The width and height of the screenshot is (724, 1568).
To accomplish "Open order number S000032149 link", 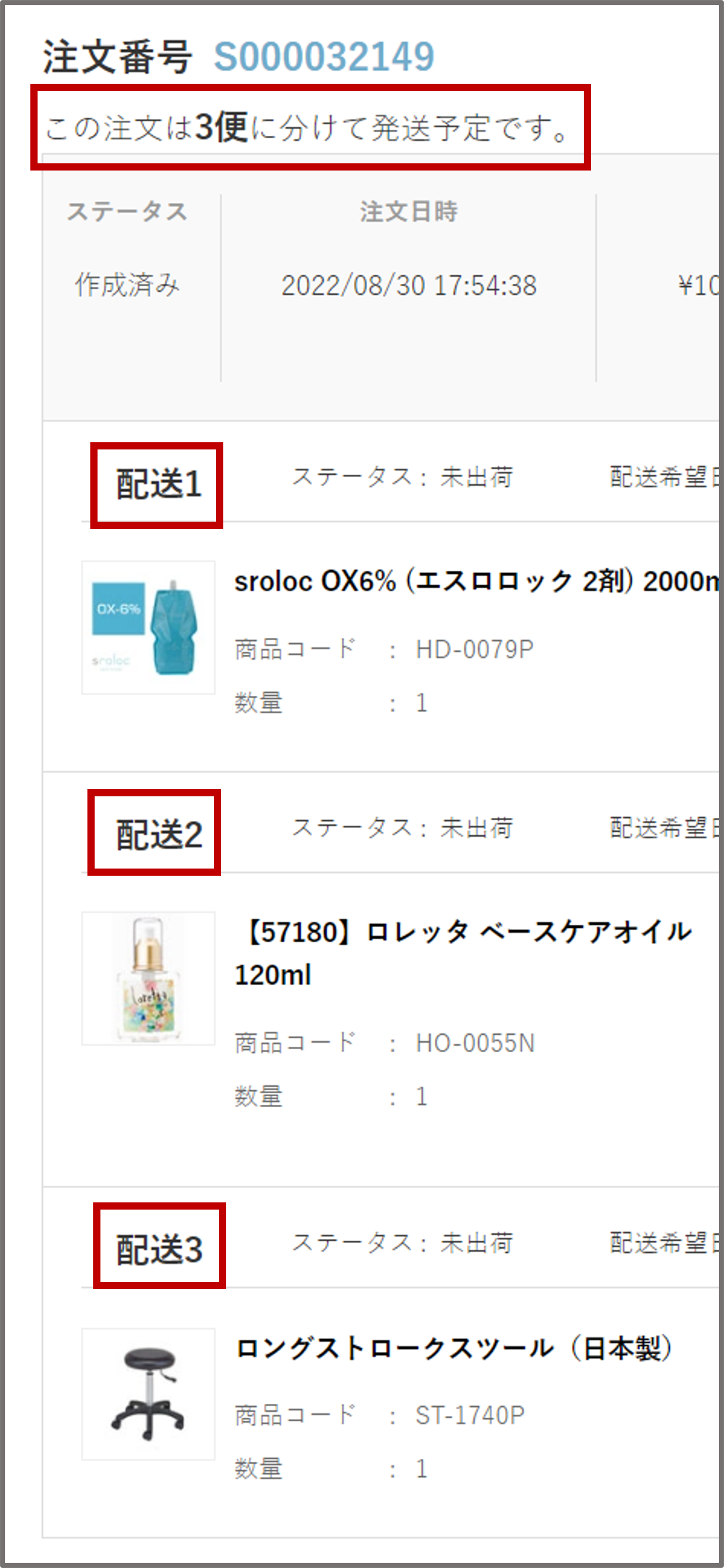I will (324, 57).
